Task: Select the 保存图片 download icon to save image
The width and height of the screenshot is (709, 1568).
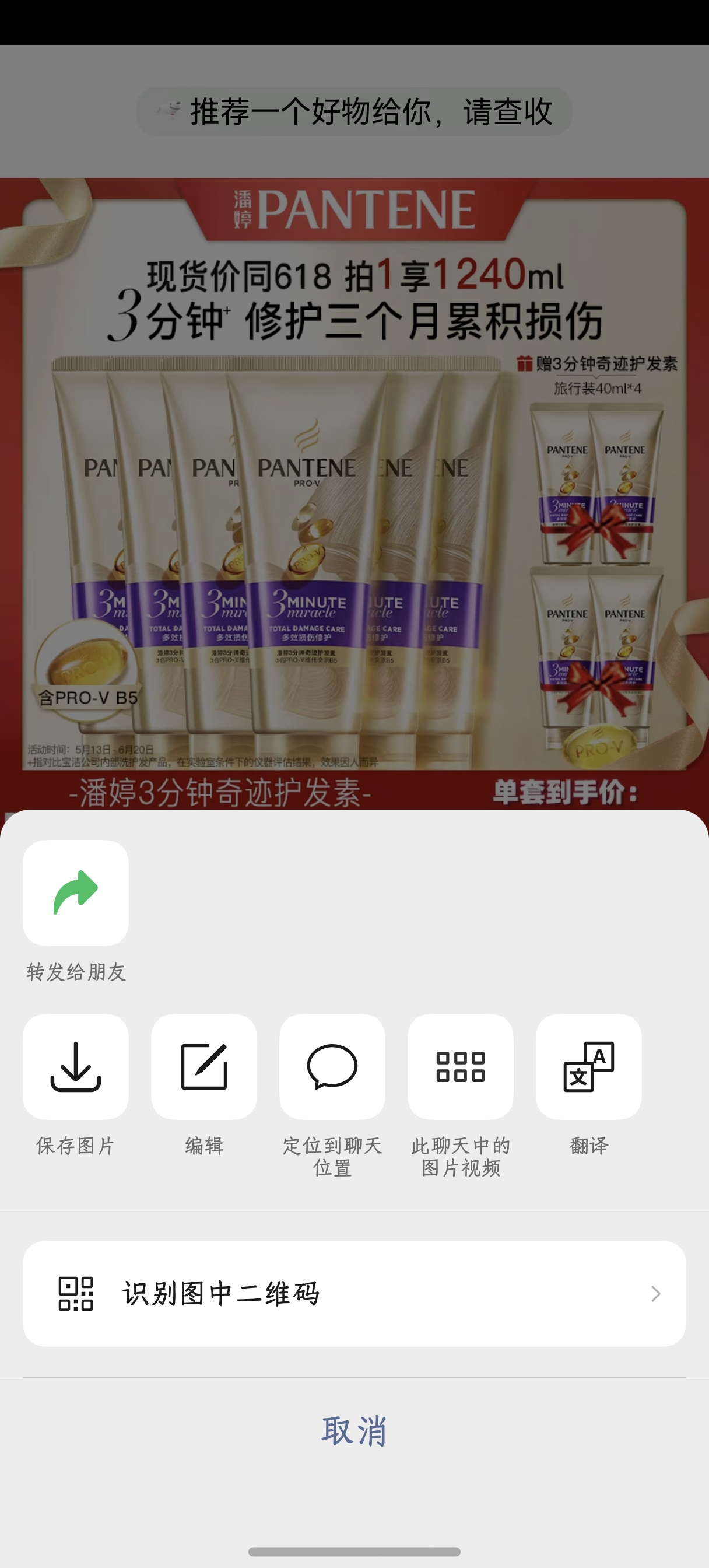Action: pyautogui.click(x=75, y=1067)
